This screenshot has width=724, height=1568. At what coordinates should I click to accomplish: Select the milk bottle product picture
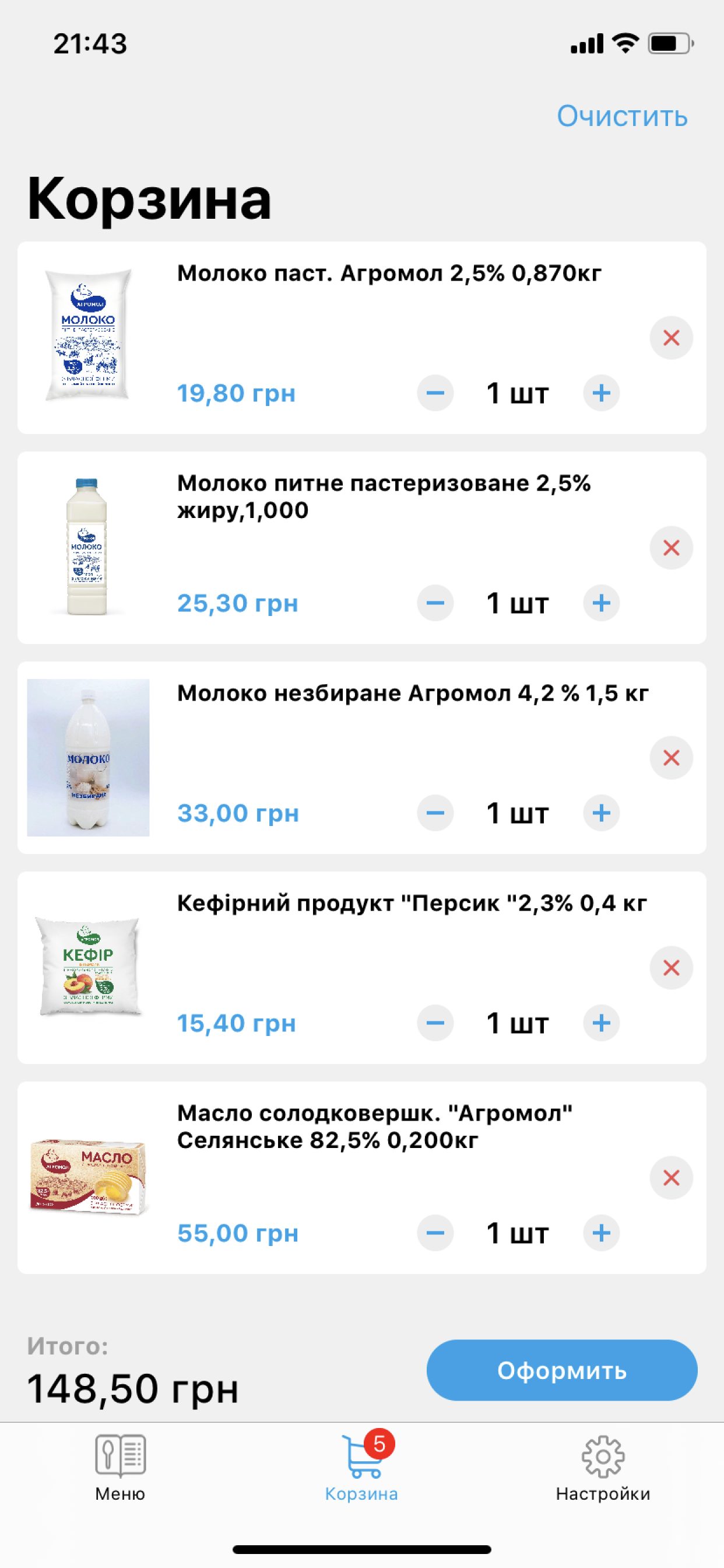pyautogui.click(x=87, y=548)
